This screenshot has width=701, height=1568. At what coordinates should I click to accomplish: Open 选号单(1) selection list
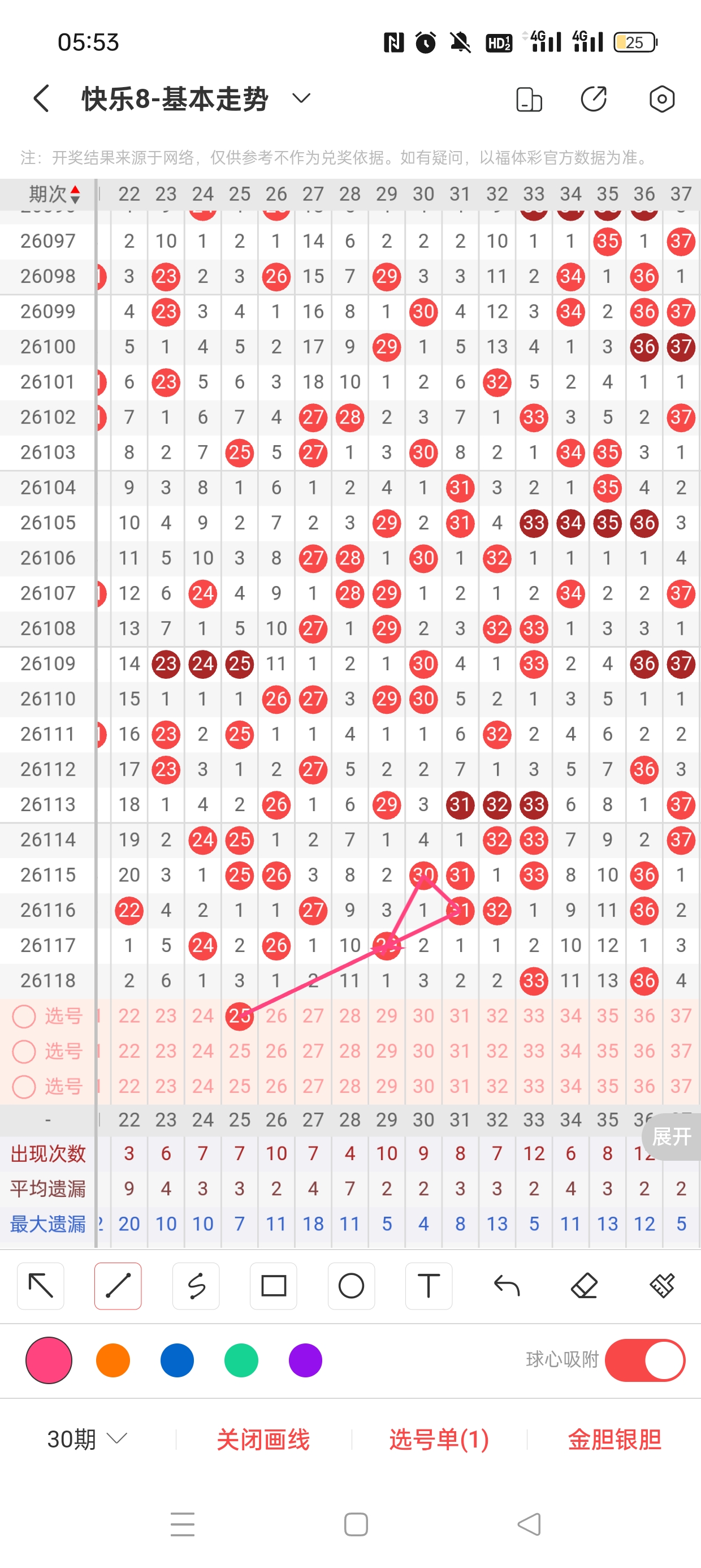point(439,1439)
